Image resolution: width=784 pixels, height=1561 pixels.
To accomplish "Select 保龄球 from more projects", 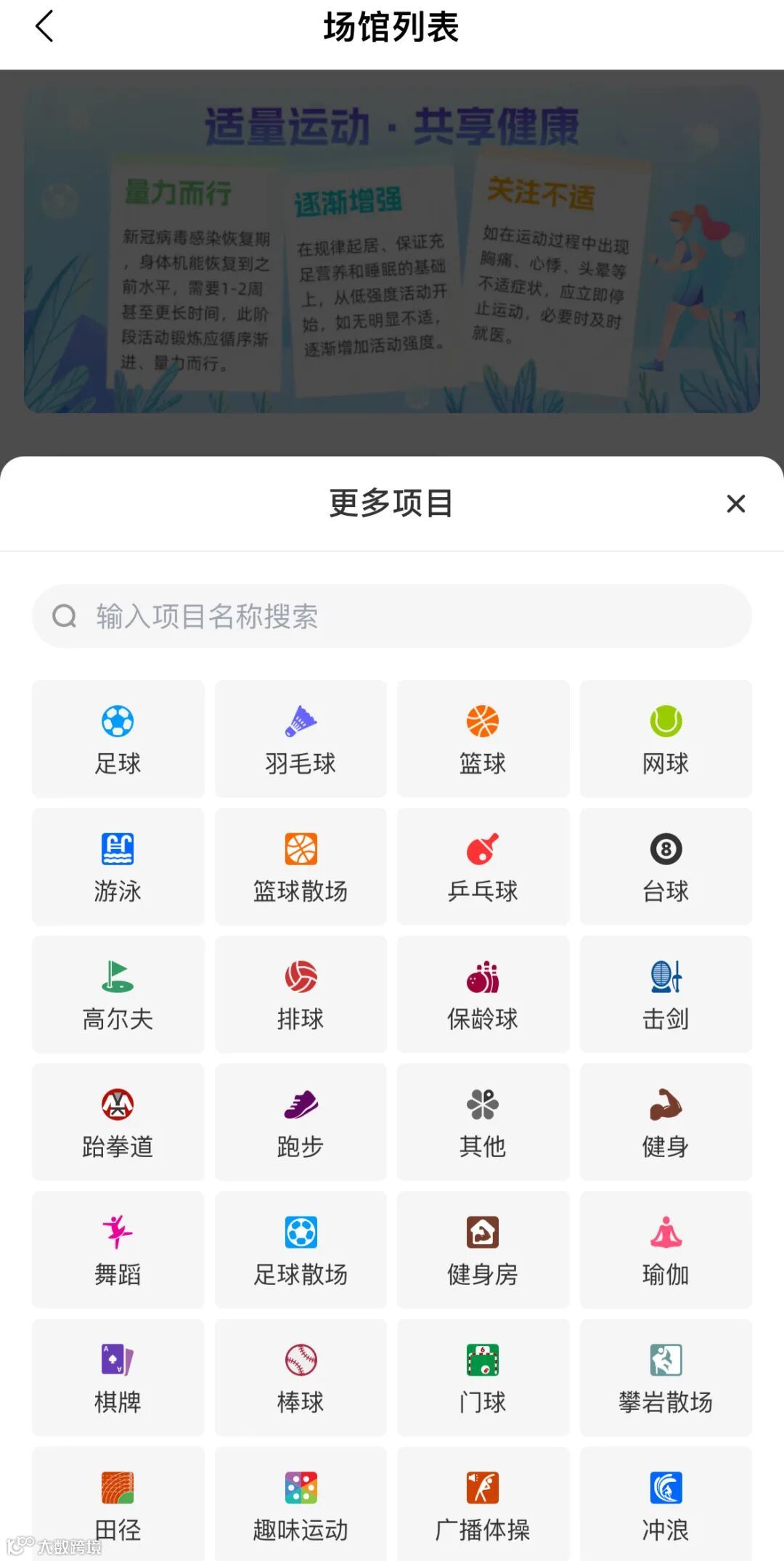I will coord(483,994).
